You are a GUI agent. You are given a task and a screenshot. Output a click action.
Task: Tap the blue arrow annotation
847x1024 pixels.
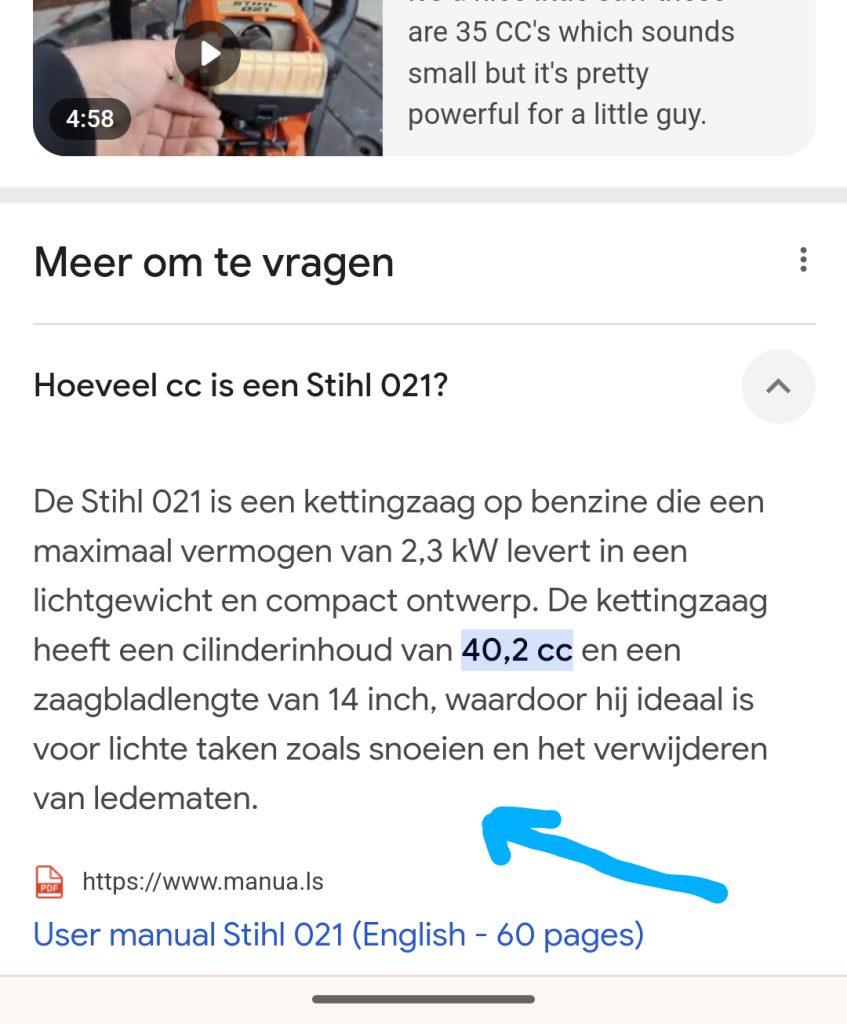[600, 855]
